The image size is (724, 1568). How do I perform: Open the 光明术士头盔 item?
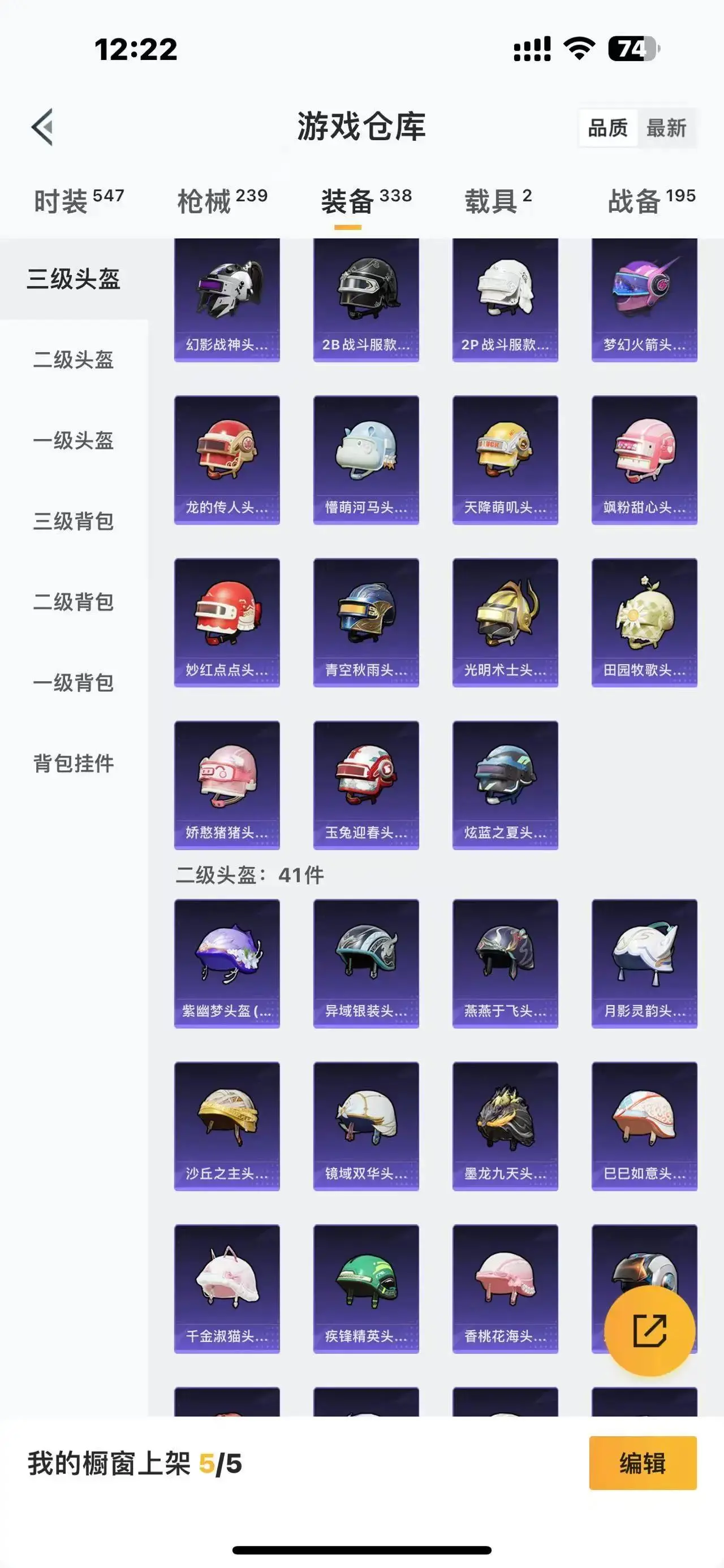tap(505, 622)
